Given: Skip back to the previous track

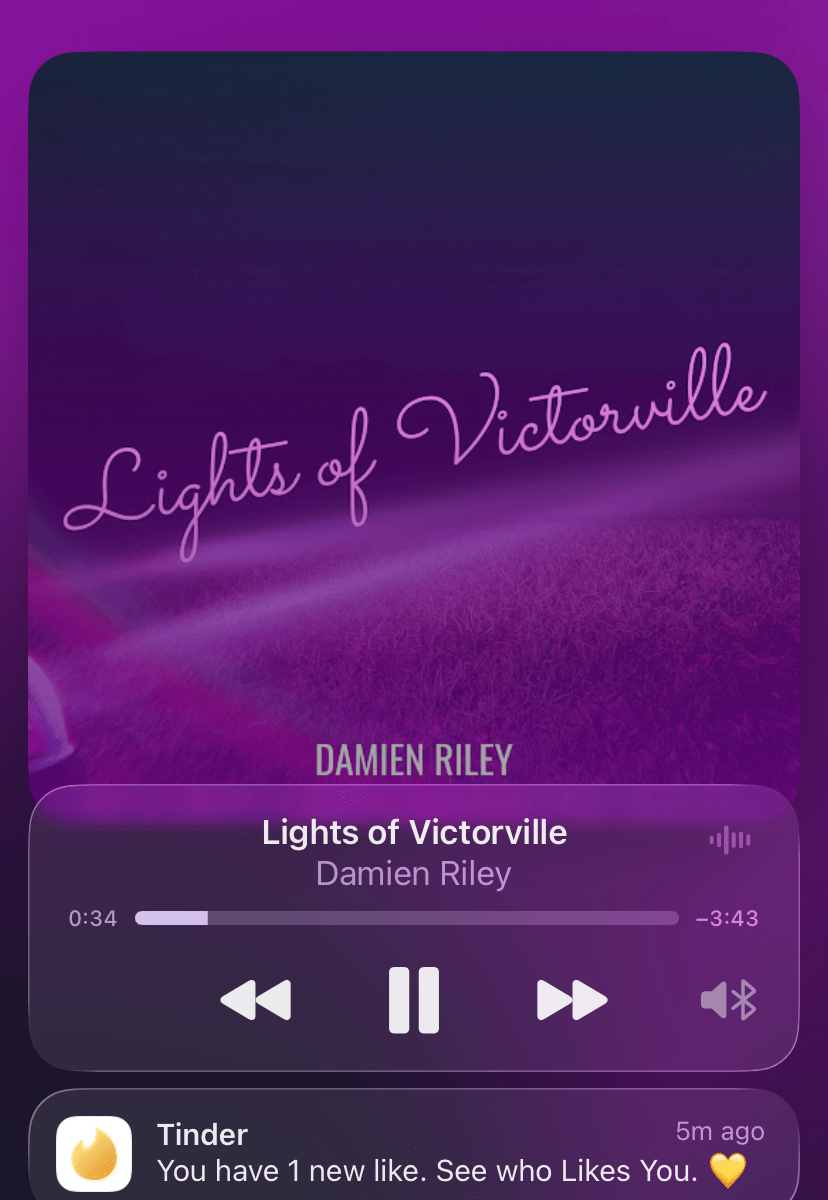Looking at the screenshot, I should coord(255,1000).
